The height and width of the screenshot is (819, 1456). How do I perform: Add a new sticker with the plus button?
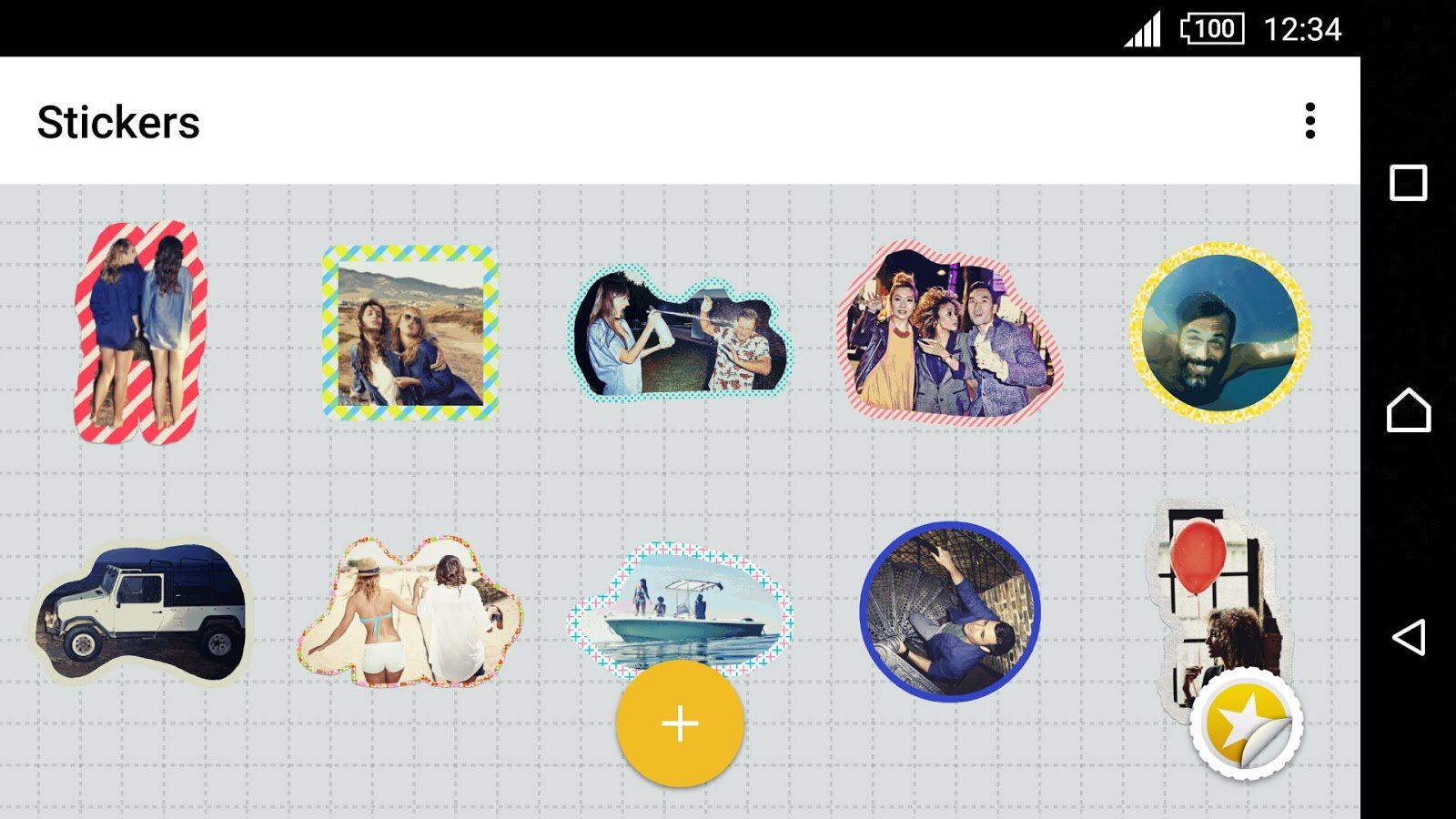point(680,724)
